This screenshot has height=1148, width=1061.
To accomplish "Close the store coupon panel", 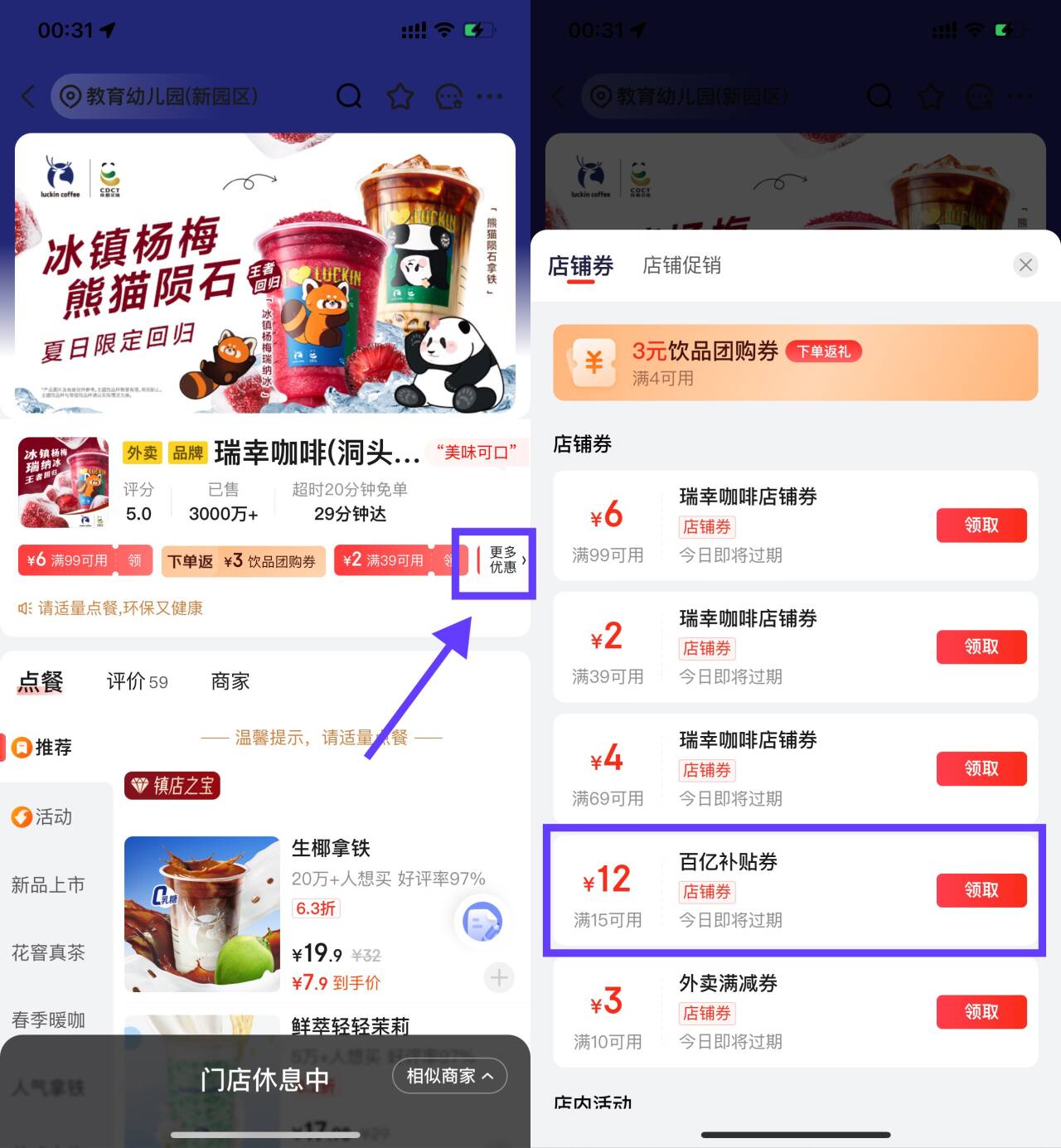I will pos(1025,265).
